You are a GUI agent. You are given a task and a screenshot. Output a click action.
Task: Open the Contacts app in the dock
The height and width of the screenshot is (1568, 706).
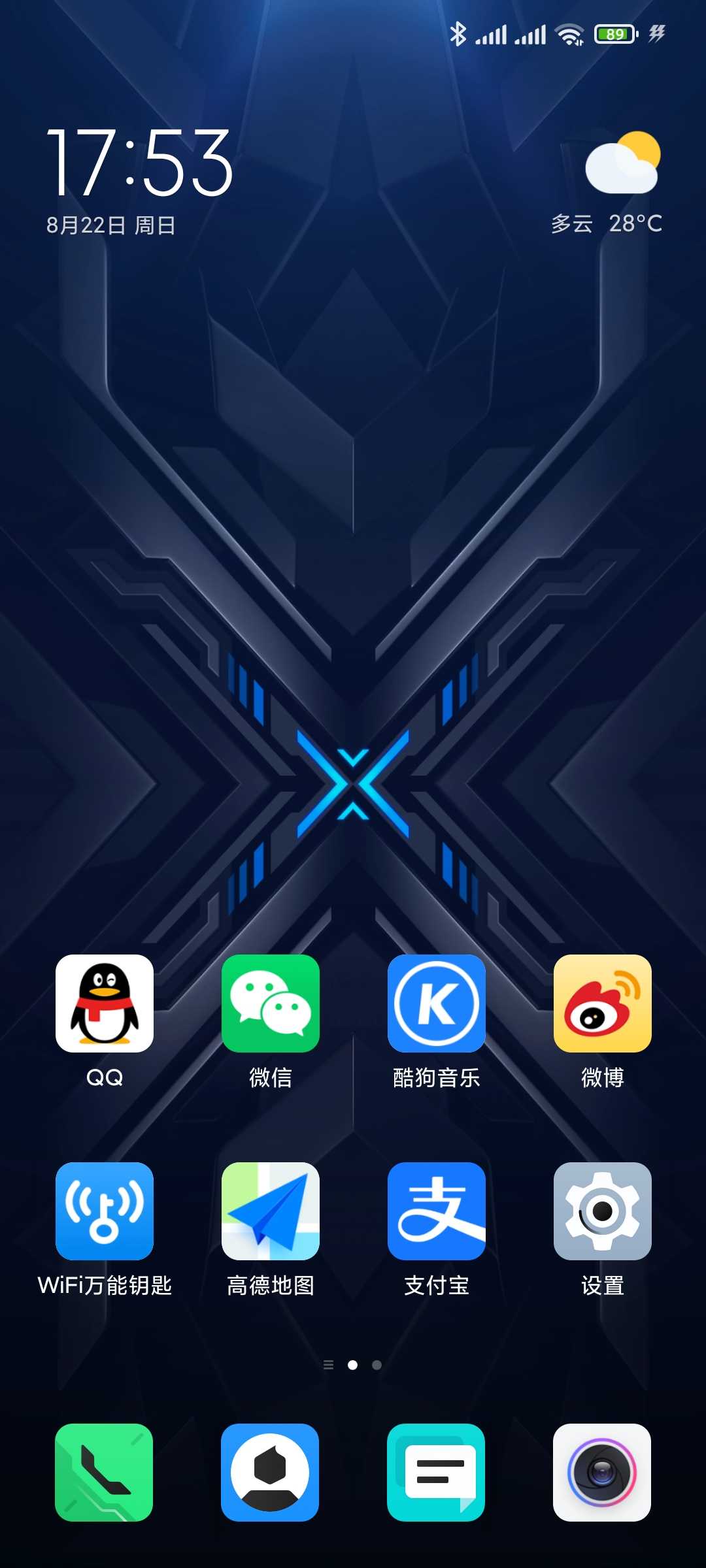[270, 1472]
